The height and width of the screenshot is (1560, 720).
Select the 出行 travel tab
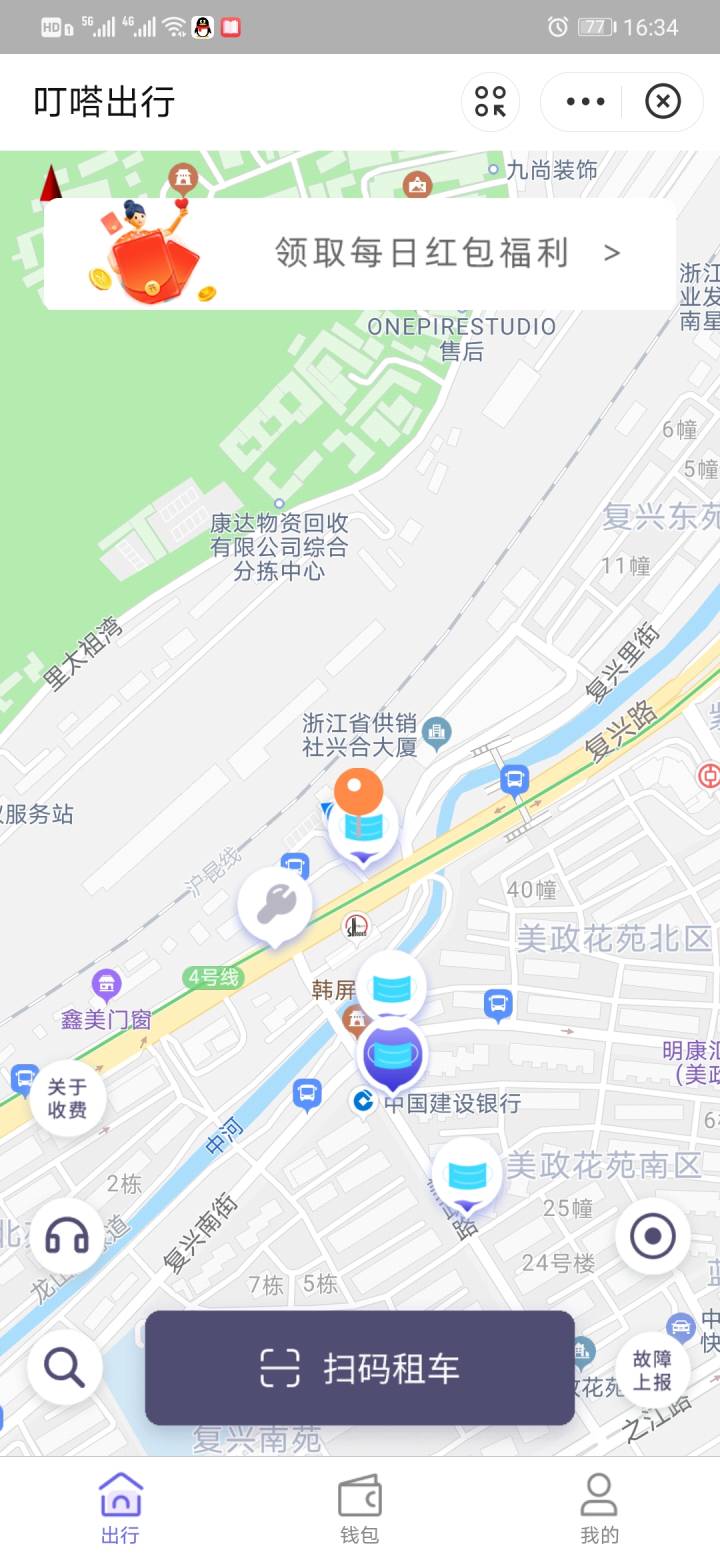point(120,1504)
